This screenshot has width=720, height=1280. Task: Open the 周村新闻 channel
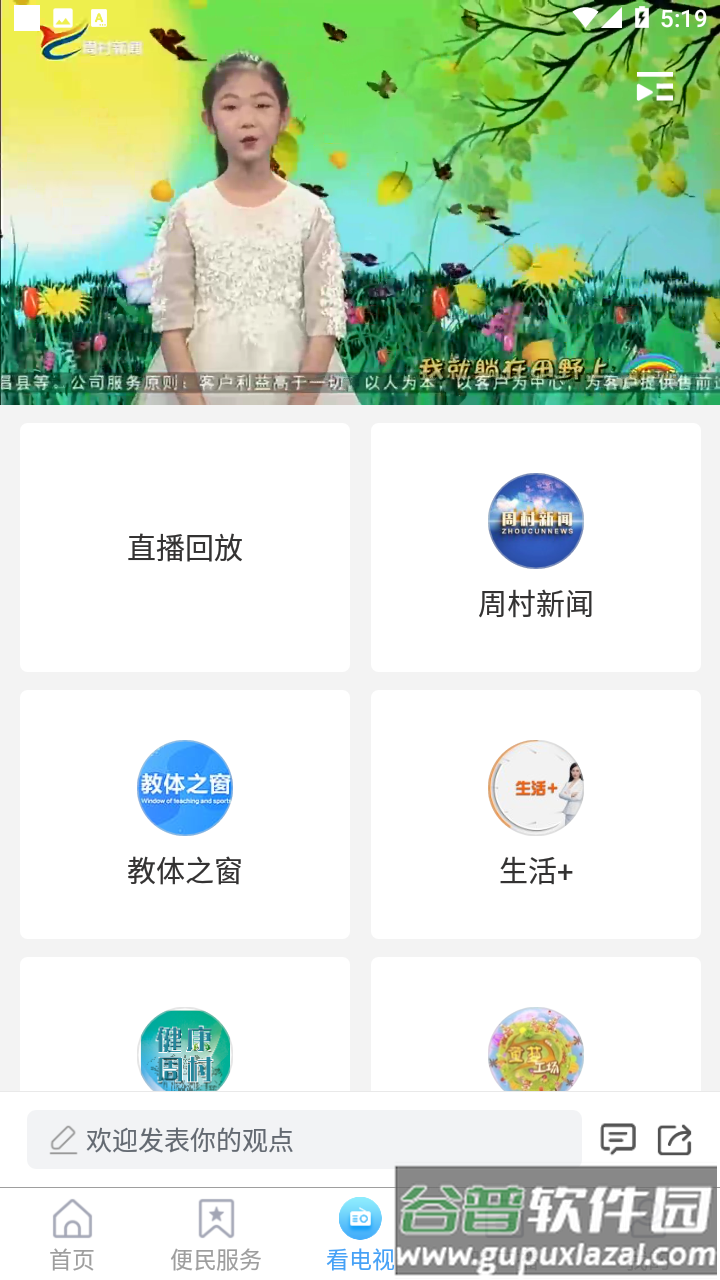[x=536, y=547]
